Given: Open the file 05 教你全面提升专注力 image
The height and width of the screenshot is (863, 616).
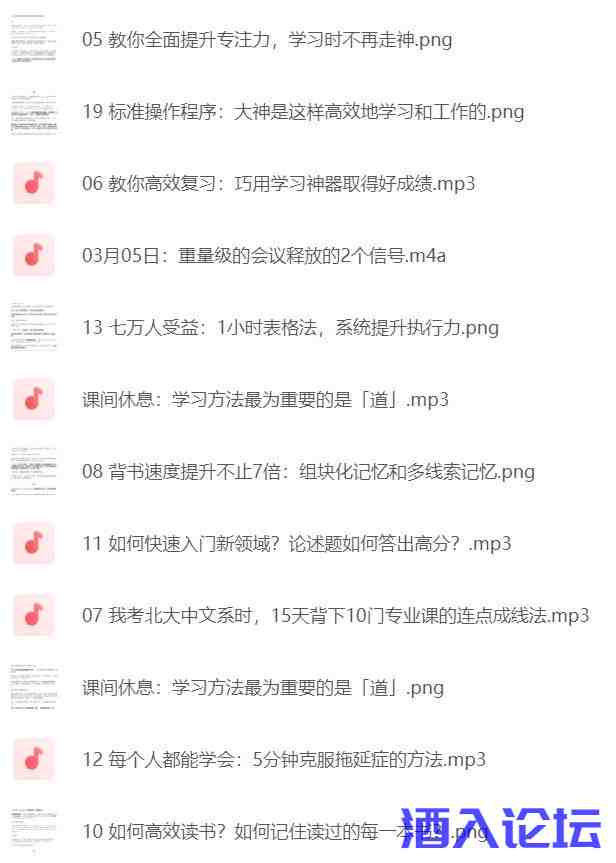Looking at the screenshot, I should (x=267, y=40).
